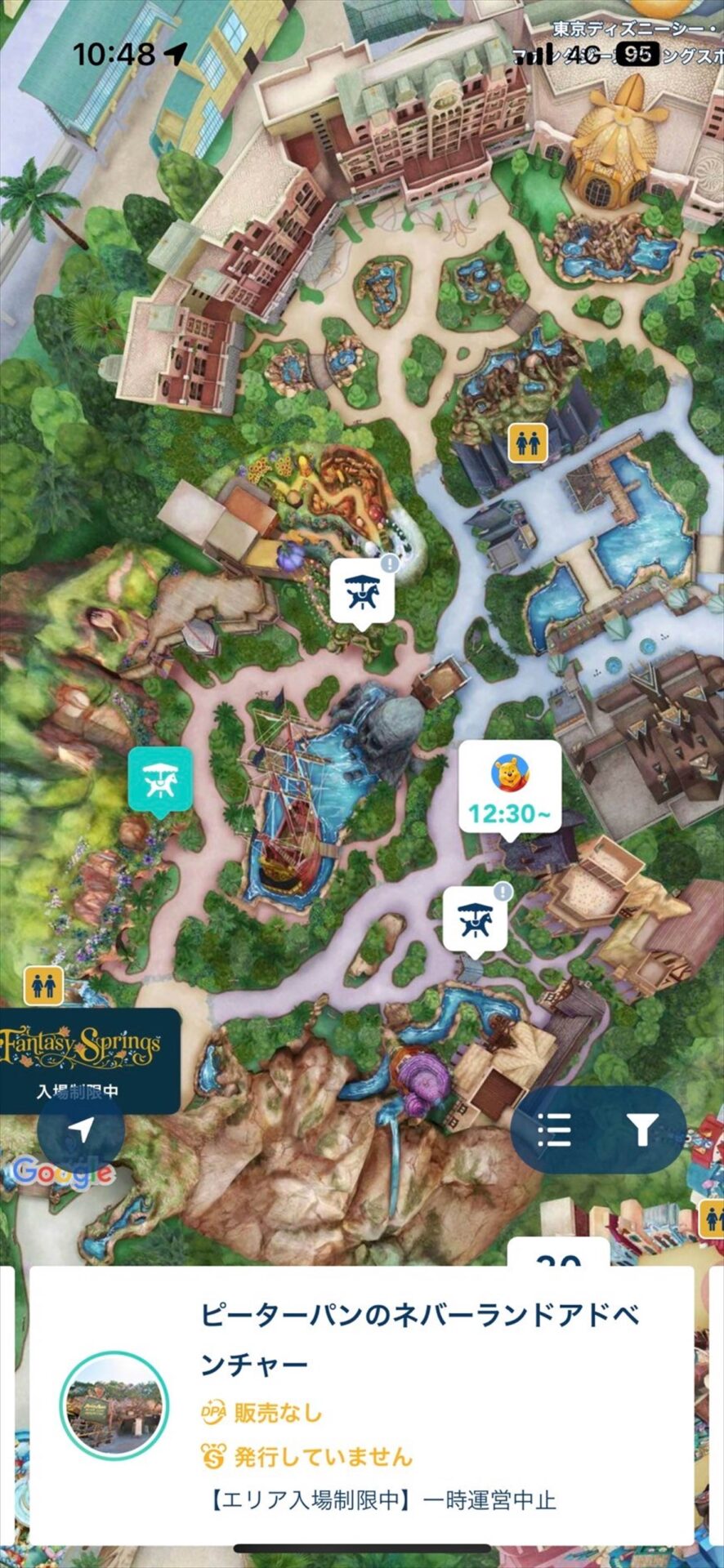Select the Pooh pin showing 12:30~
The width and height of the screenshot is (724, 1568).
510,788
